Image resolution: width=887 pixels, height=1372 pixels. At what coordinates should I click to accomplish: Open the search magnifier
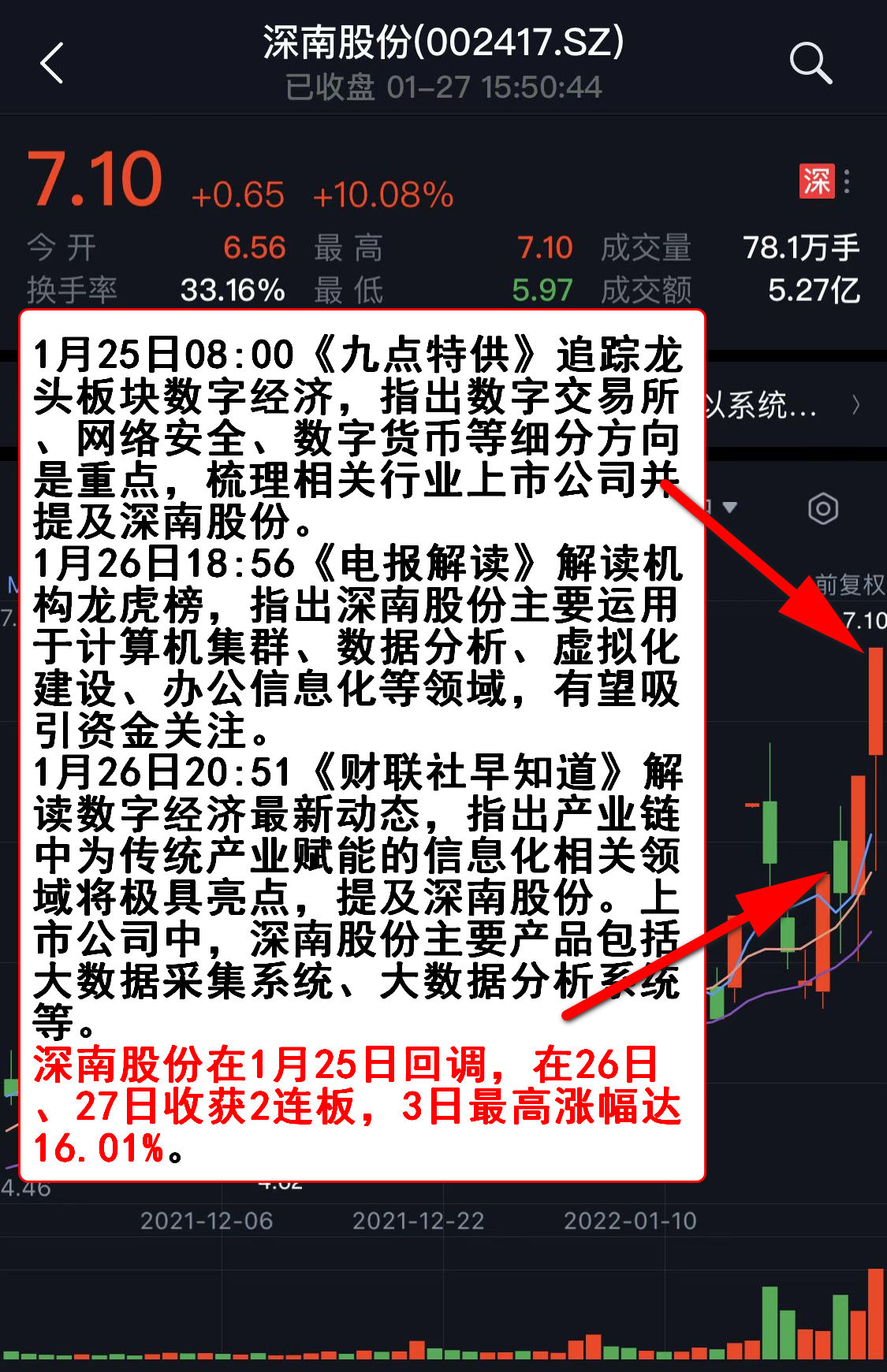(811, 63)
